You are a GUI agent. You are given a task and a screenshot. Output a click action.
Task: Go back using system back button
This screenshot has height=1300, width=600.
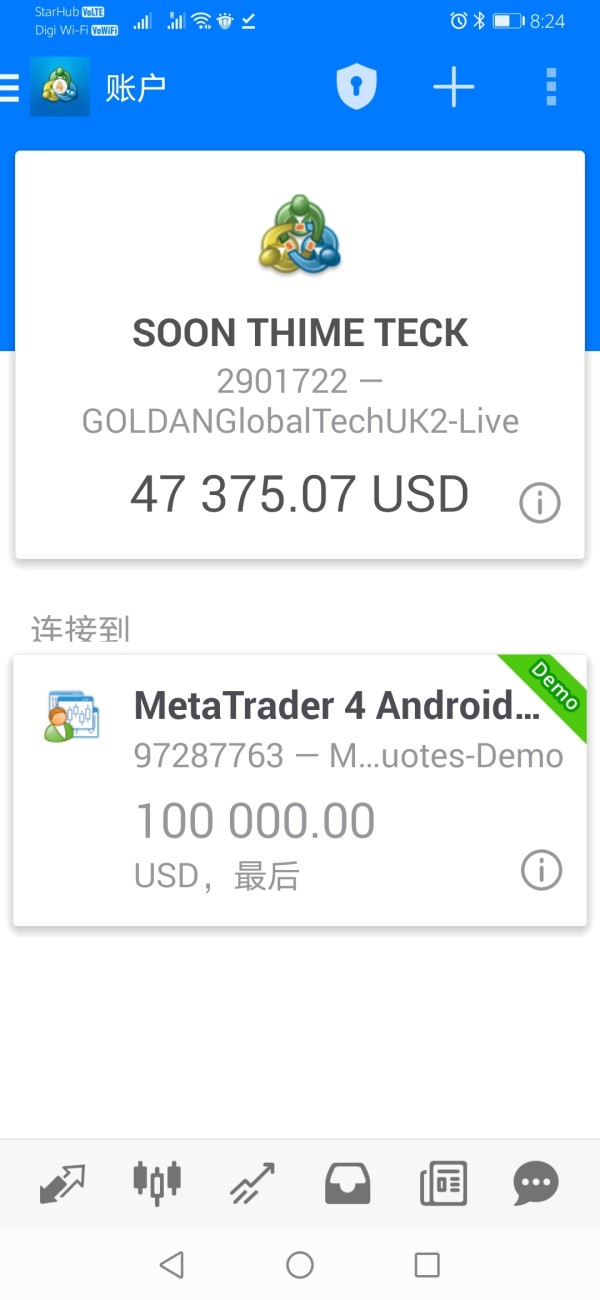point(172,1265)
